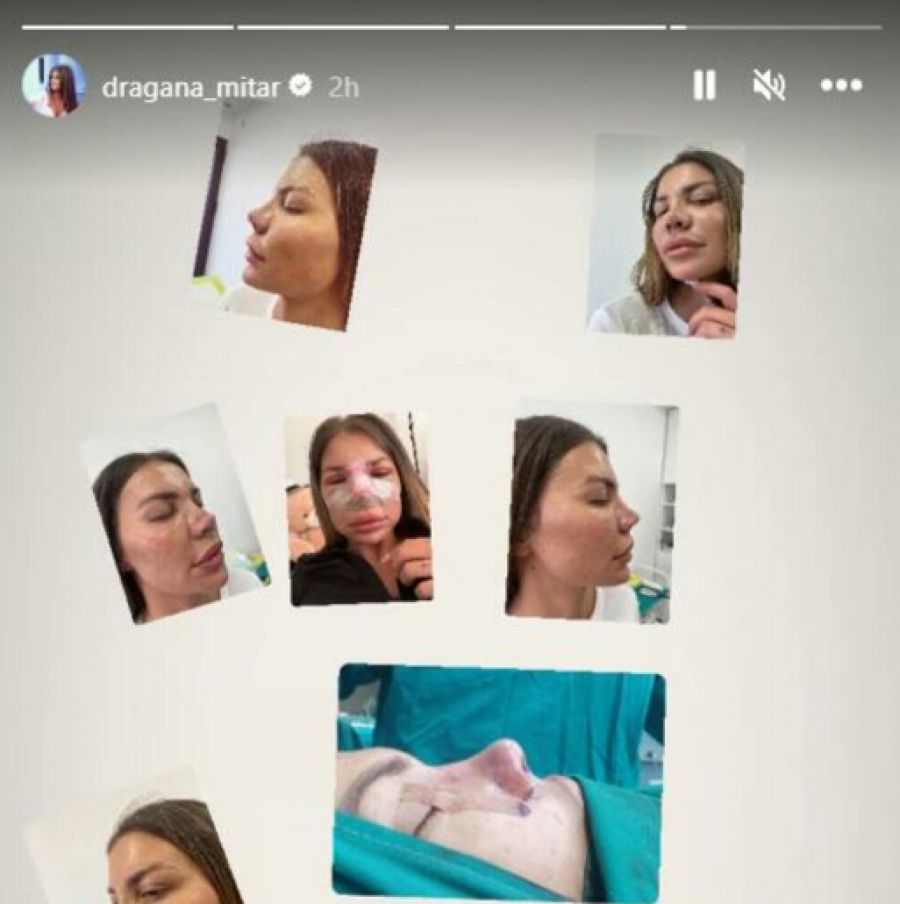Open dragana_mitar's username link

(190, 87)
